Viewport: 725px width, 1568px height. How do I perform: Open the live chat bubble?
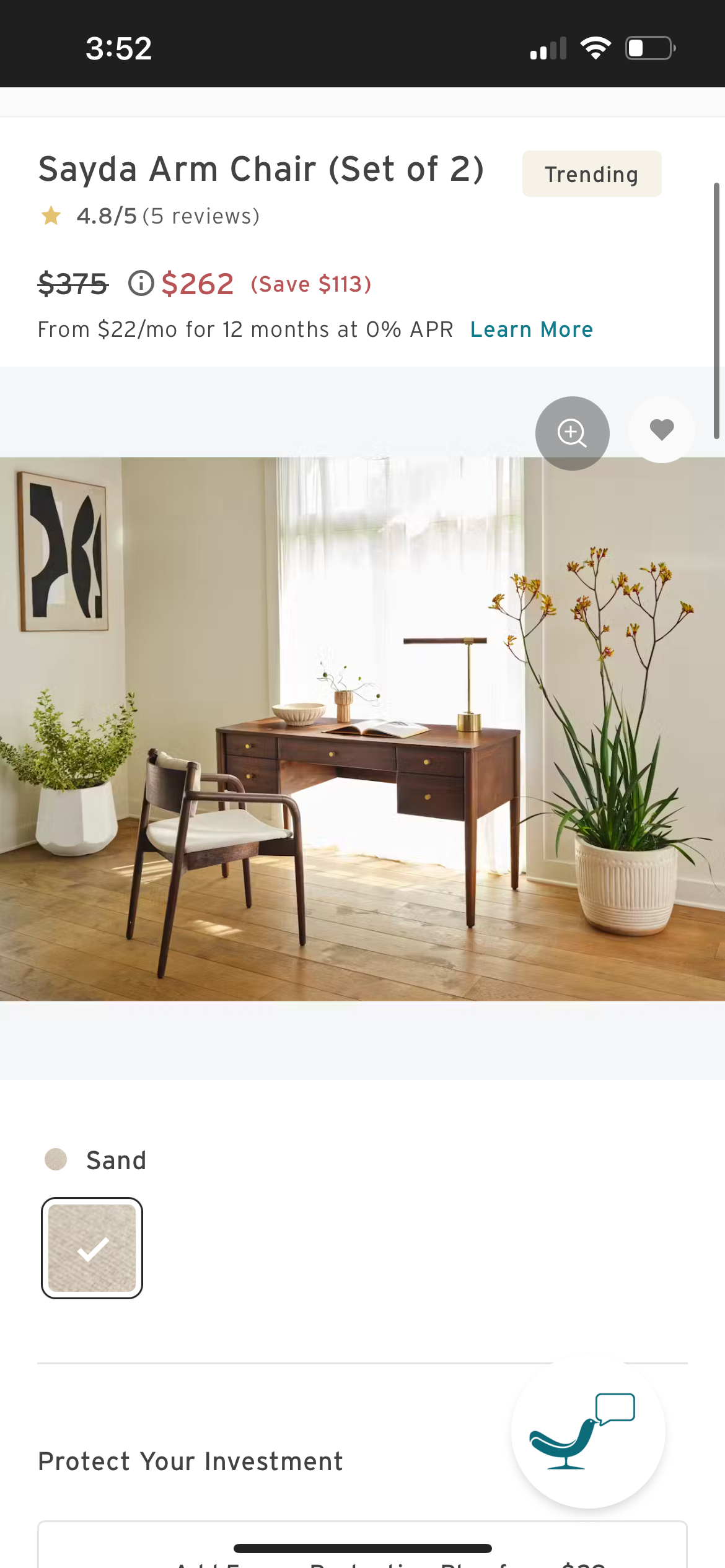tap(587, 1432)
